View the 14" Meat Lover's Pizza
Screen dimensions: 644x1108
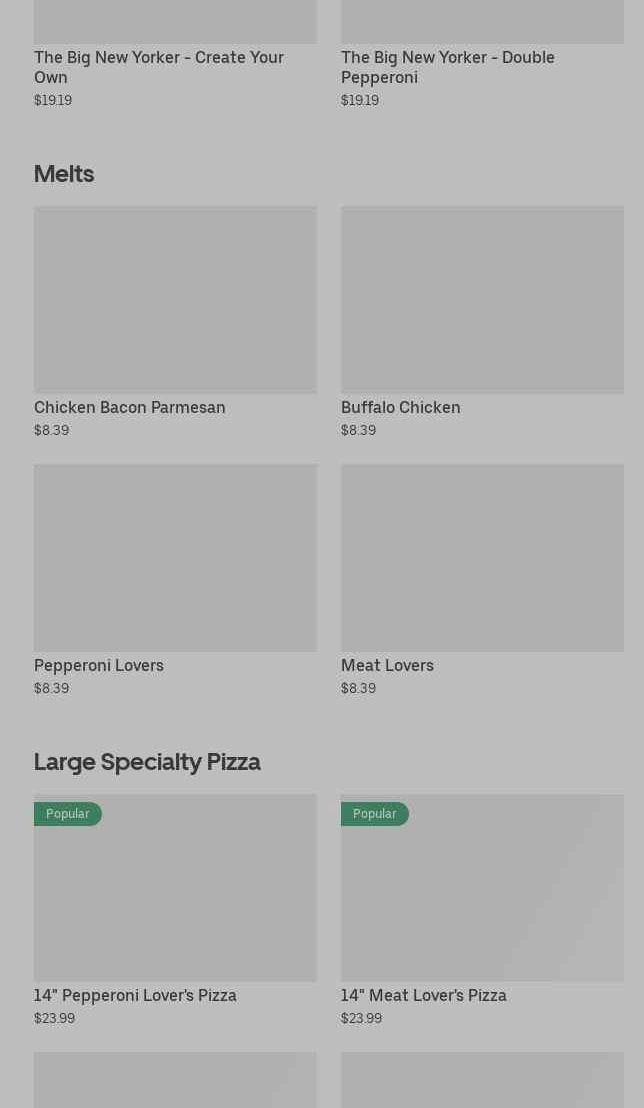click(482, 888)
